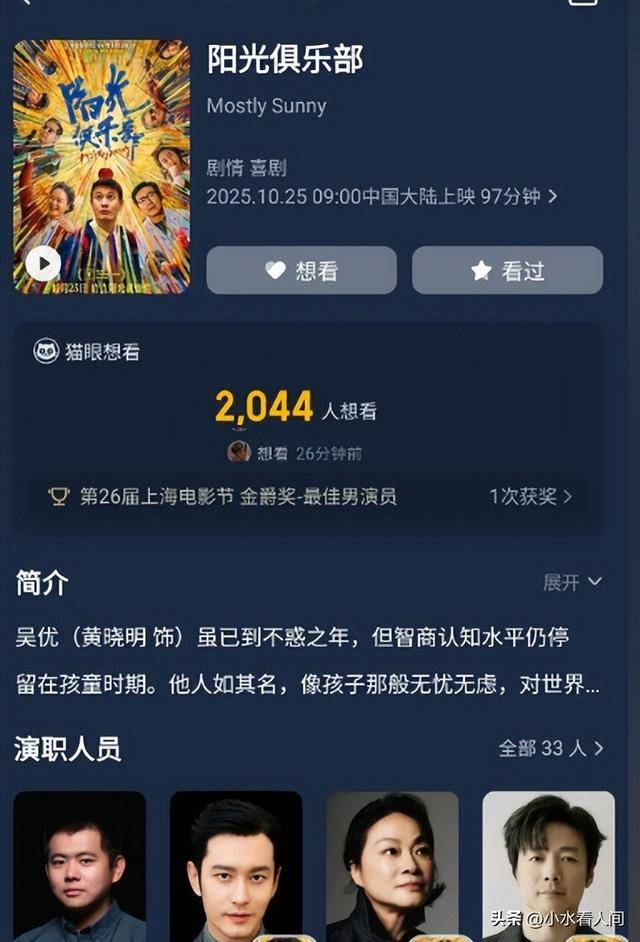Open the first cast member's photo

click(x=79, y=864)
